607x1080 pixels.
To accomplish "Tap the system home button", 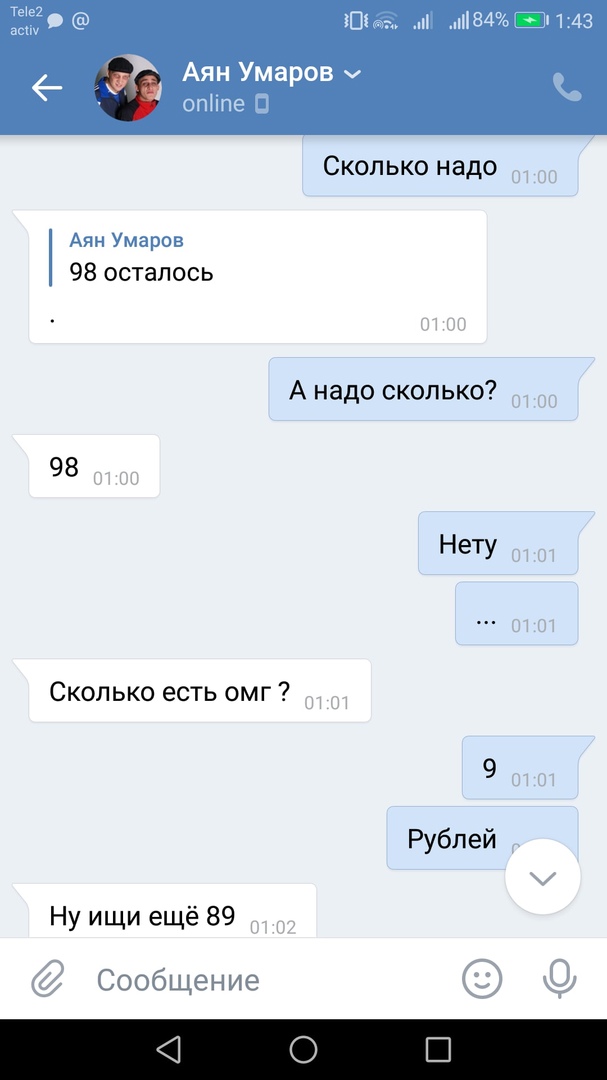I will pos(303,1049).
